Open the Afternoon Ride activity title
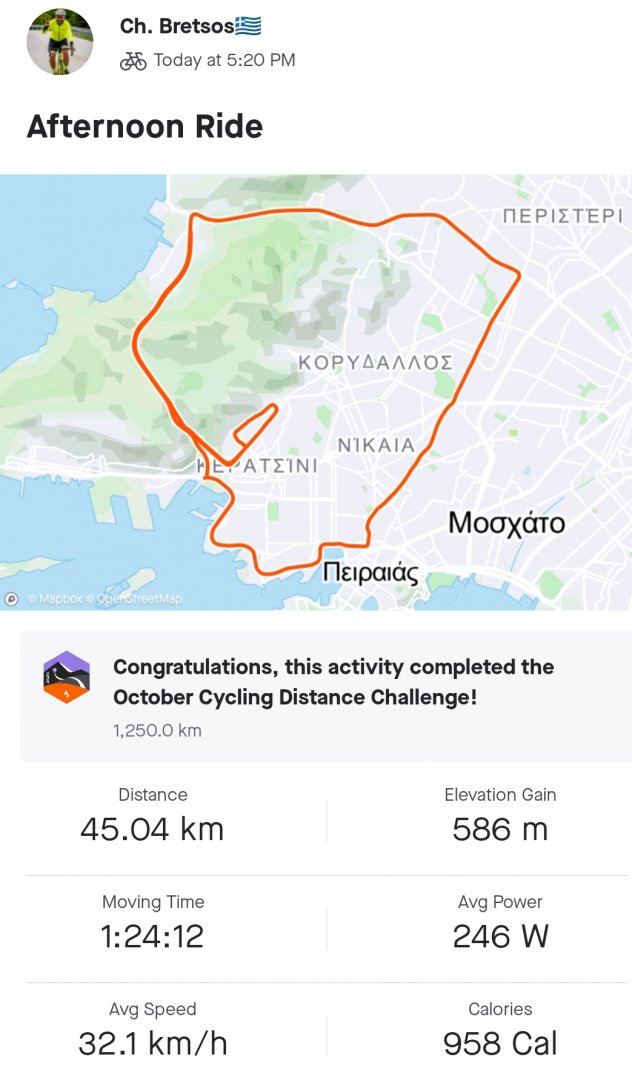The image size is (632, 1080). pyautogui.click(x=145, y=127)
